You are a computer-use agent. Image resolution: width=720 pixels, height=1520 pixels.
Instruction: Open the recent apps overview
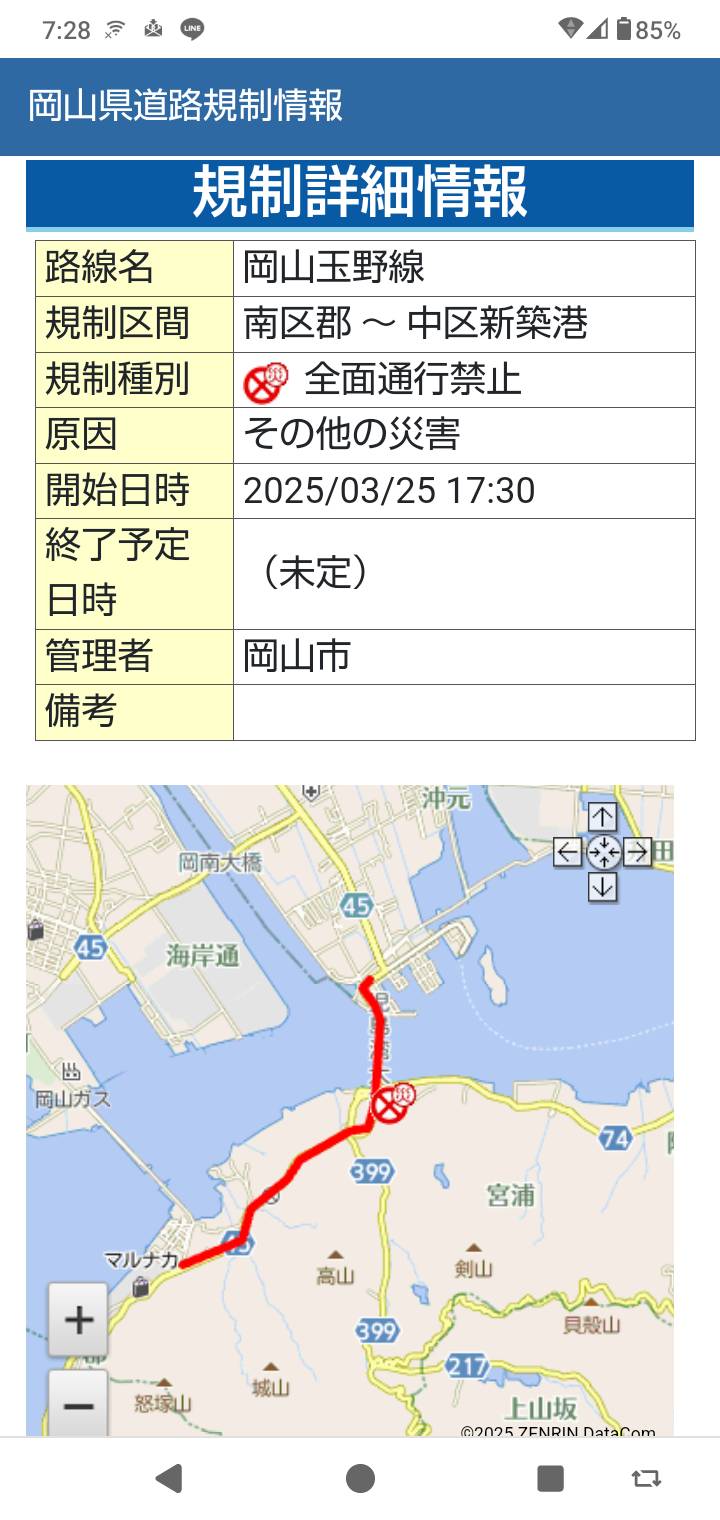(x=550, y=1478)
